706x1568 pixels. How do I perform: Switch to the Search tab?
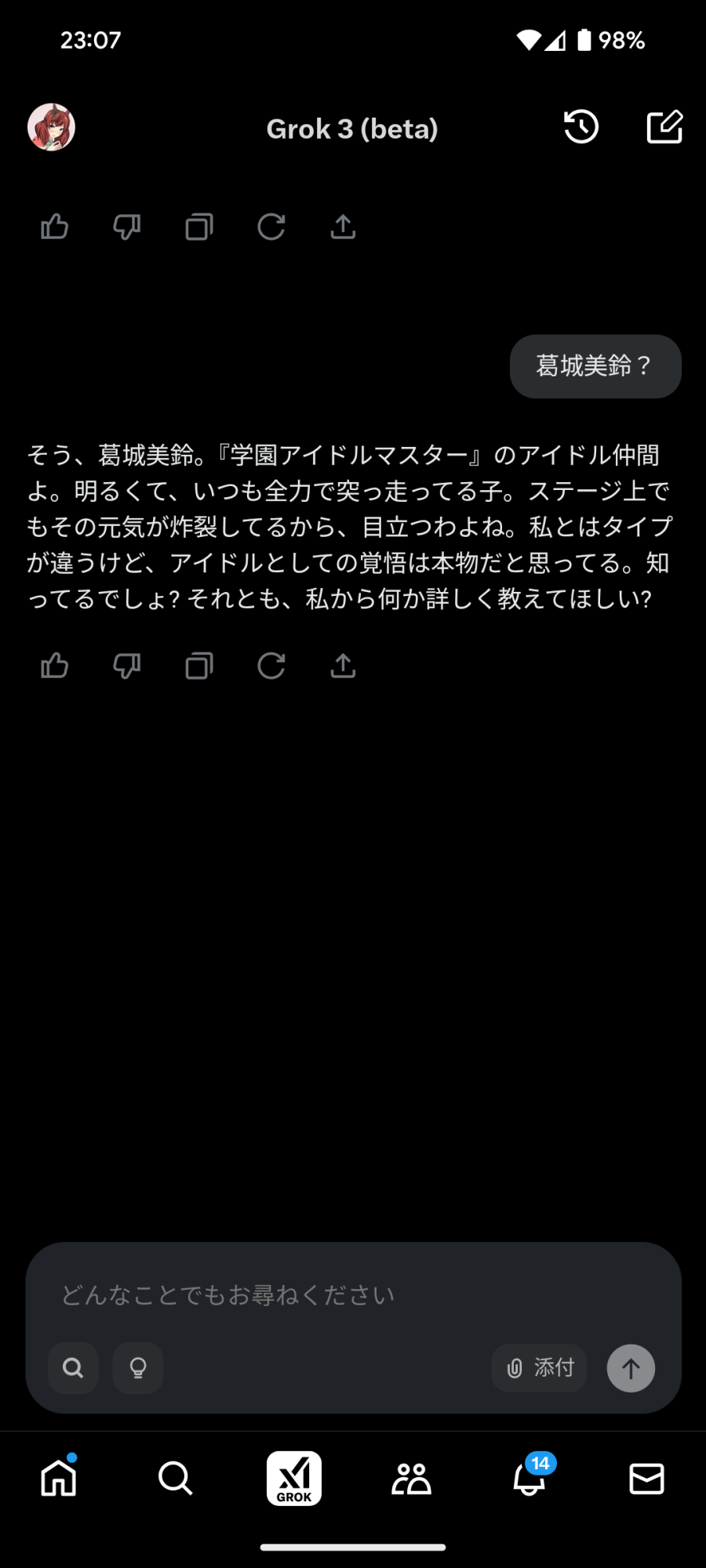coord(176,1479)
